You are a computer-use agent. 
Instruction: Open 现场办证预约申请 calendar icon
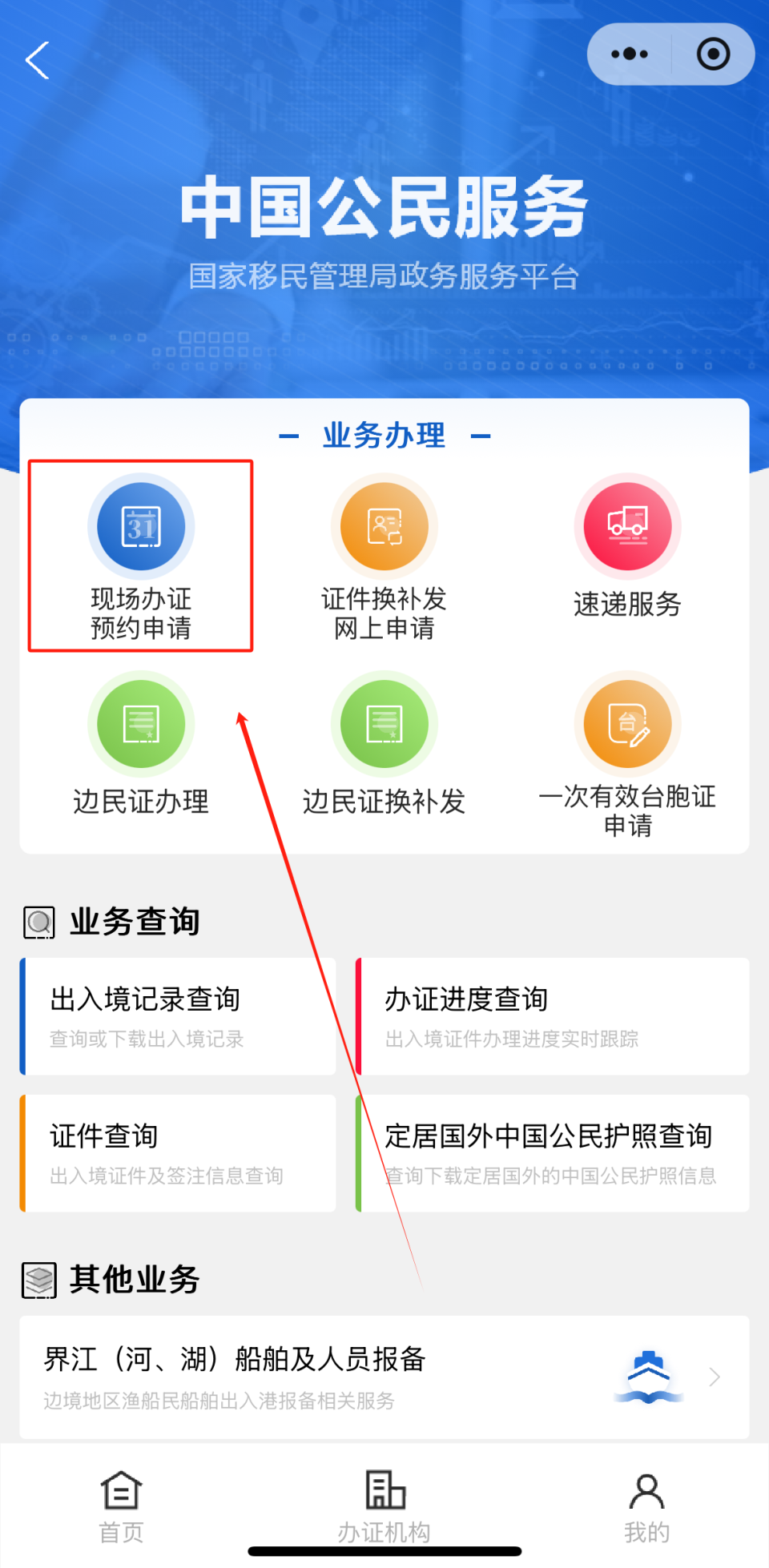point(140,525)
